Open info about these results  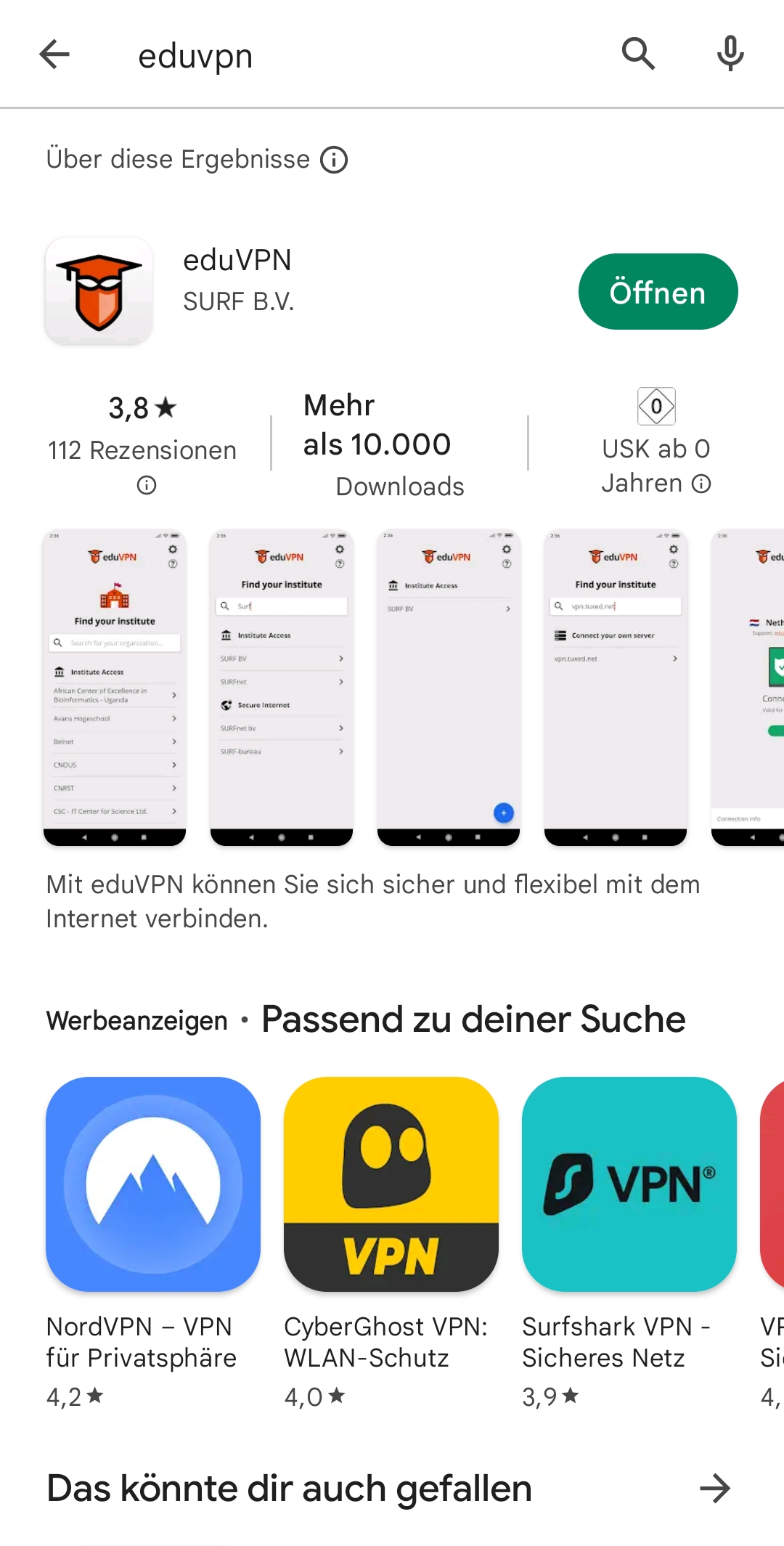coord(335,160)
